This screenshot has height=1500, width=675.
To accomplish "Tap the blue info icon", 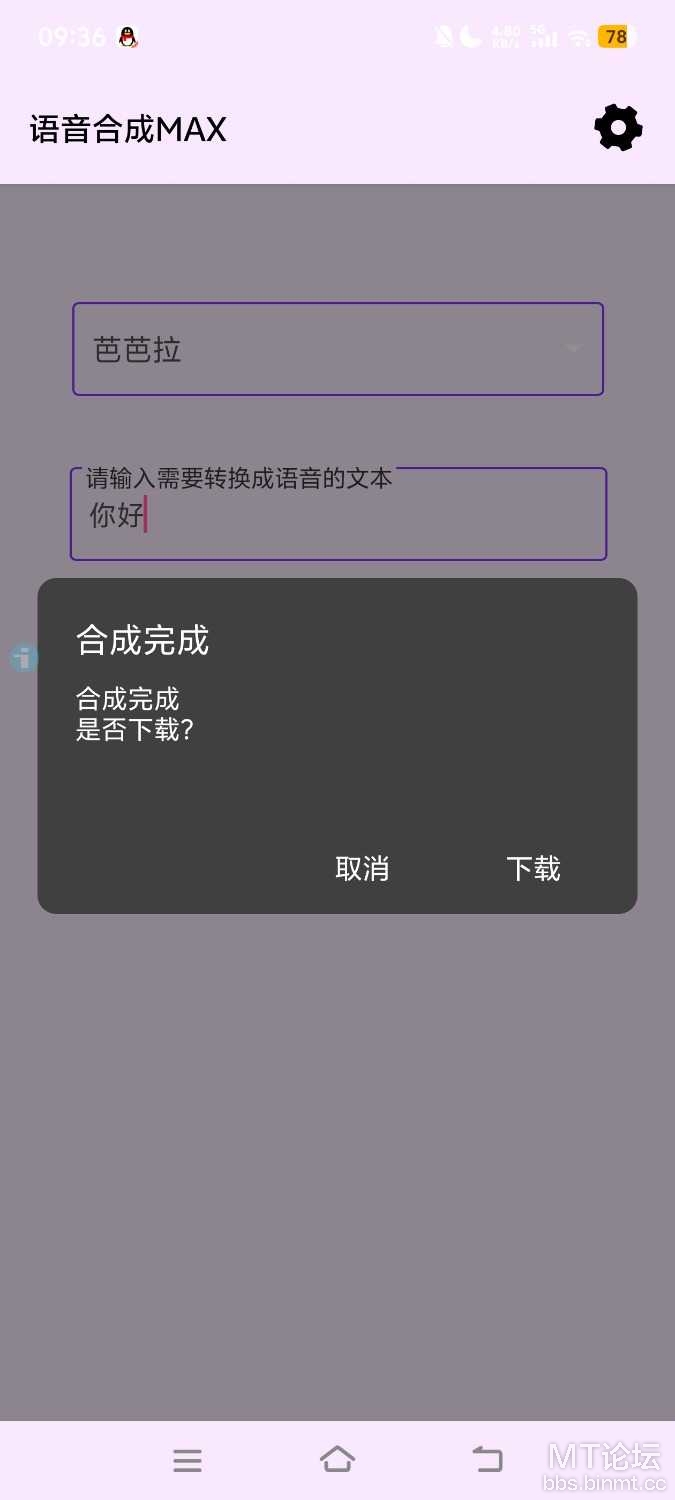I will click(x=23, y=658).
